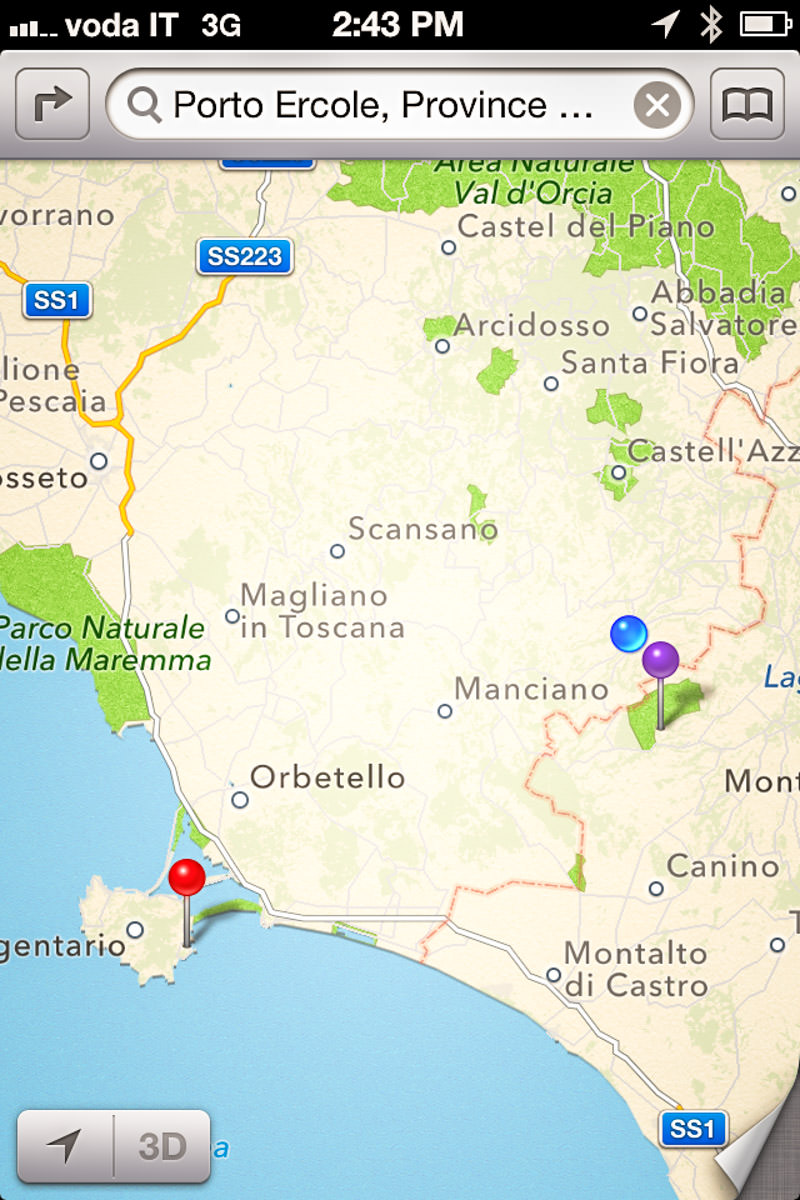
Task: Open the bookmarks book icon
Action: (x=747, y=104)
